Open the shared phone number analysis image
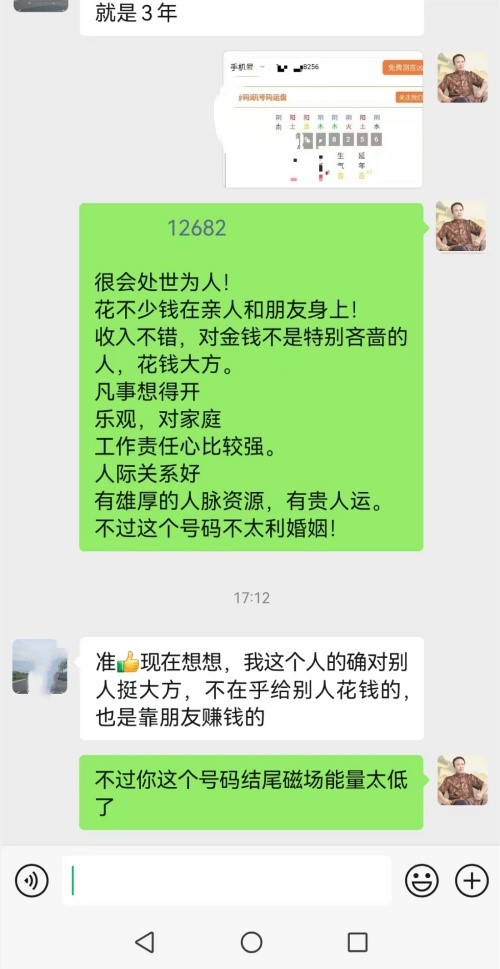This screenshot has height=969, width=500. coord(324,120)
